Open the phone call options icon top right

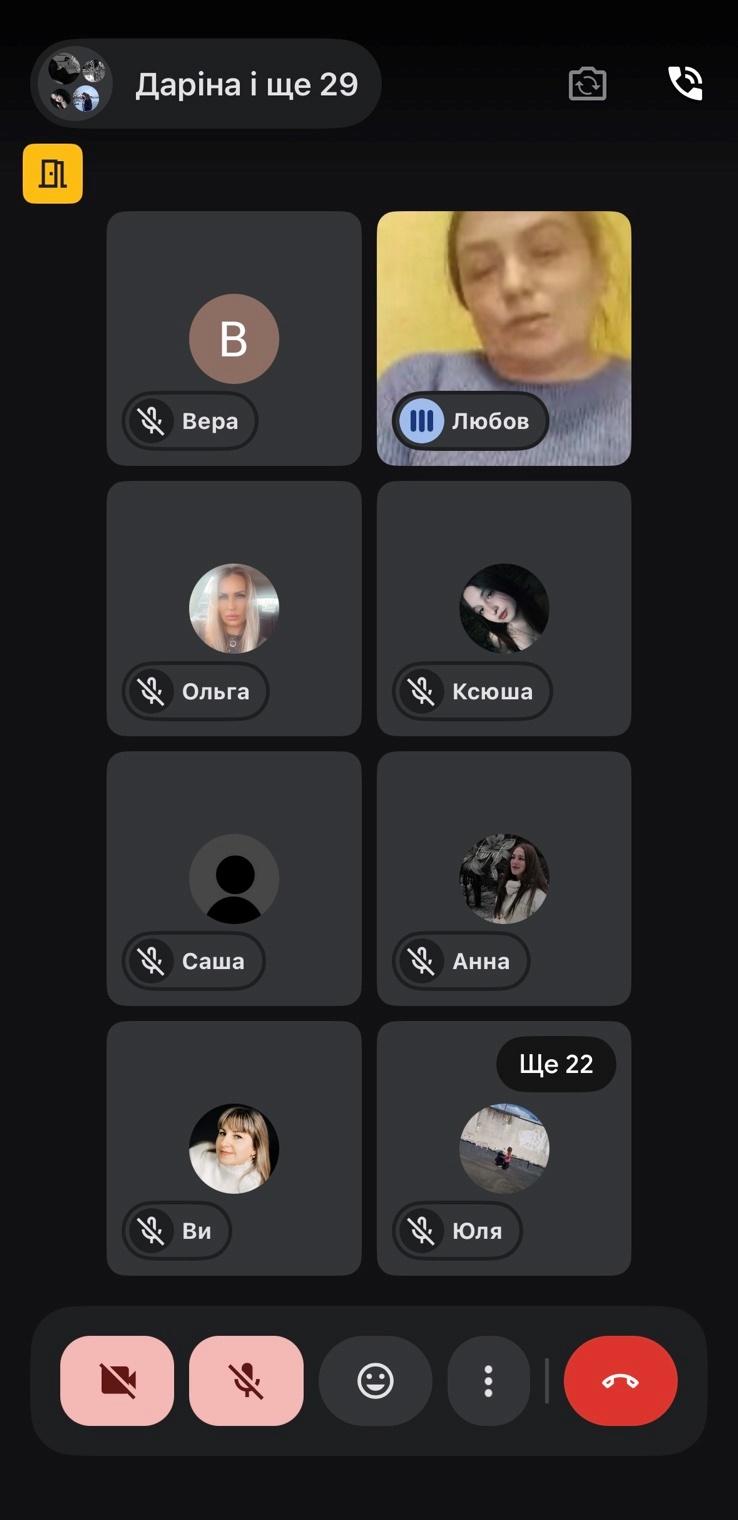pyautogui.click(x=686, y=84)
